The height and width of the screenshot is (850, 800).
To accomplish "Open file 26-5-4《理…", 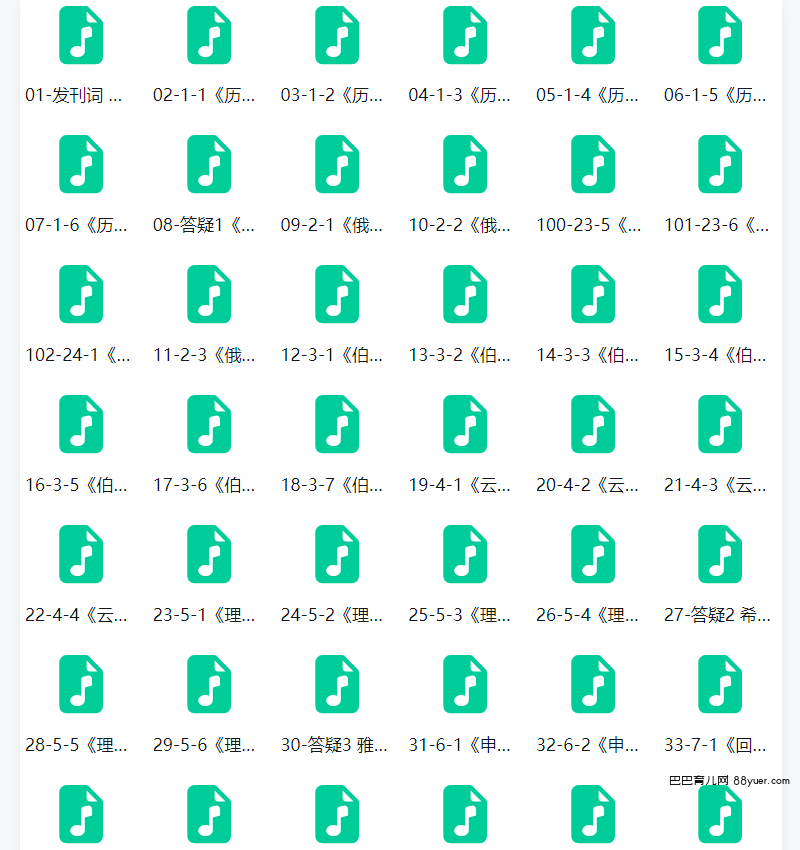I will (x=593, y=554).
